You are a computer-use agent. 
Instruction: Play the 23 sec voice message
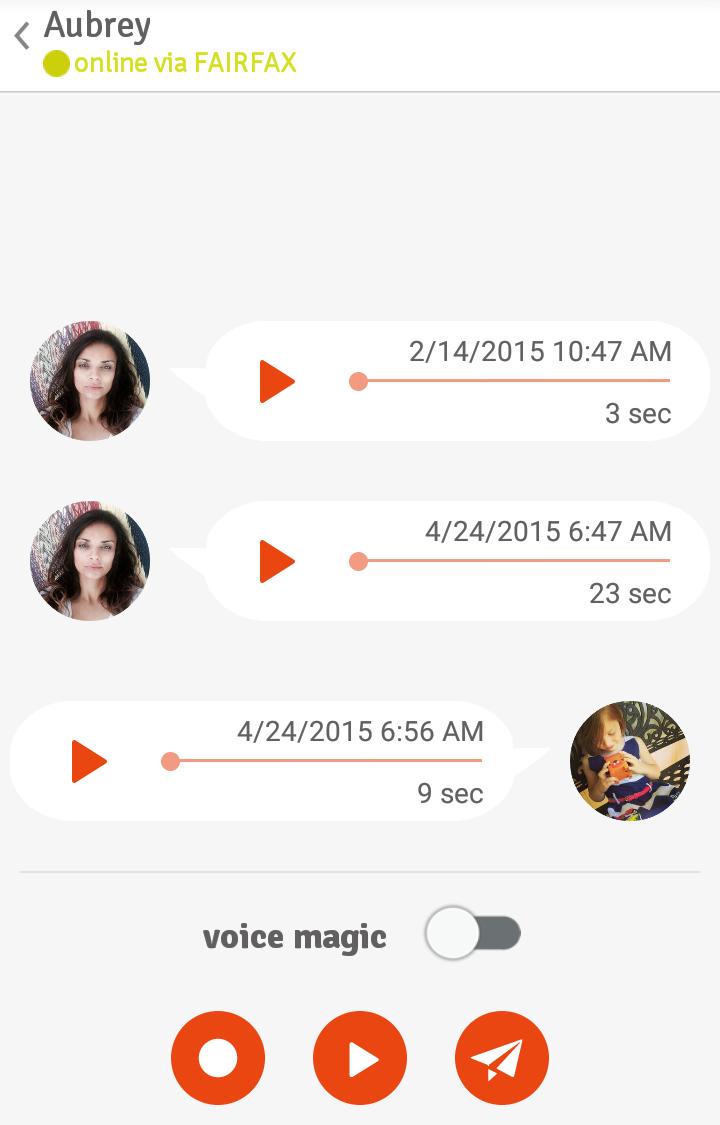(x=277, y=562)
